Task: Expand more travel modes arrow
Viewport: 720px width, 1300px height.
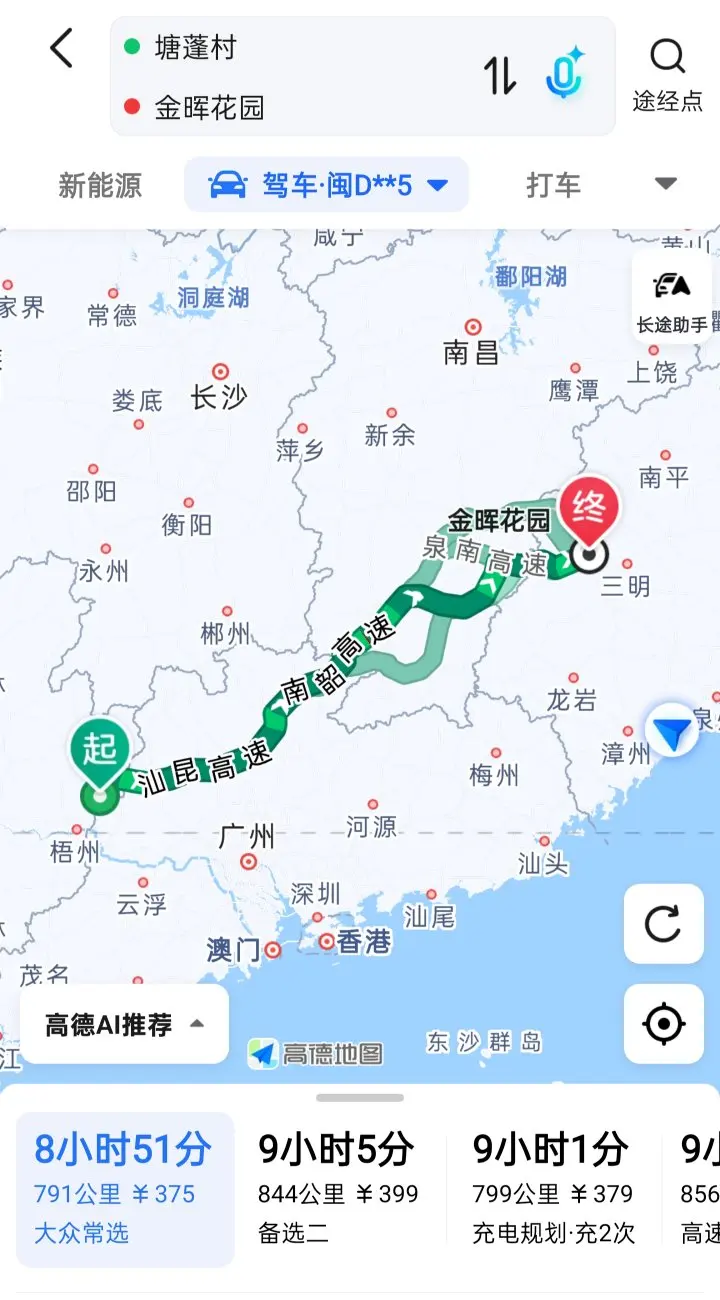Action: pos(666,184)
